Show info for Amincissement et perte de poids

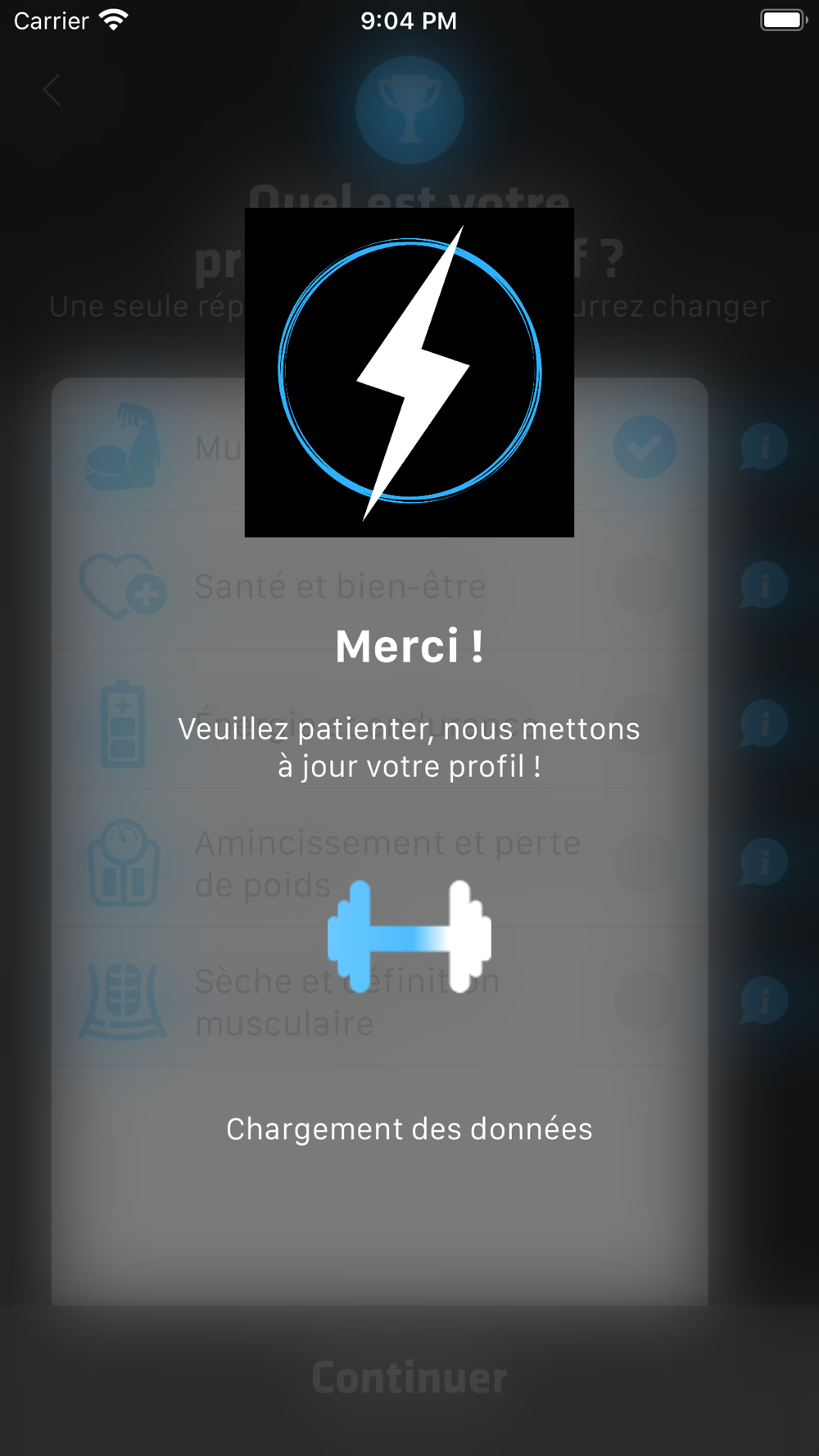click(764, 862)
